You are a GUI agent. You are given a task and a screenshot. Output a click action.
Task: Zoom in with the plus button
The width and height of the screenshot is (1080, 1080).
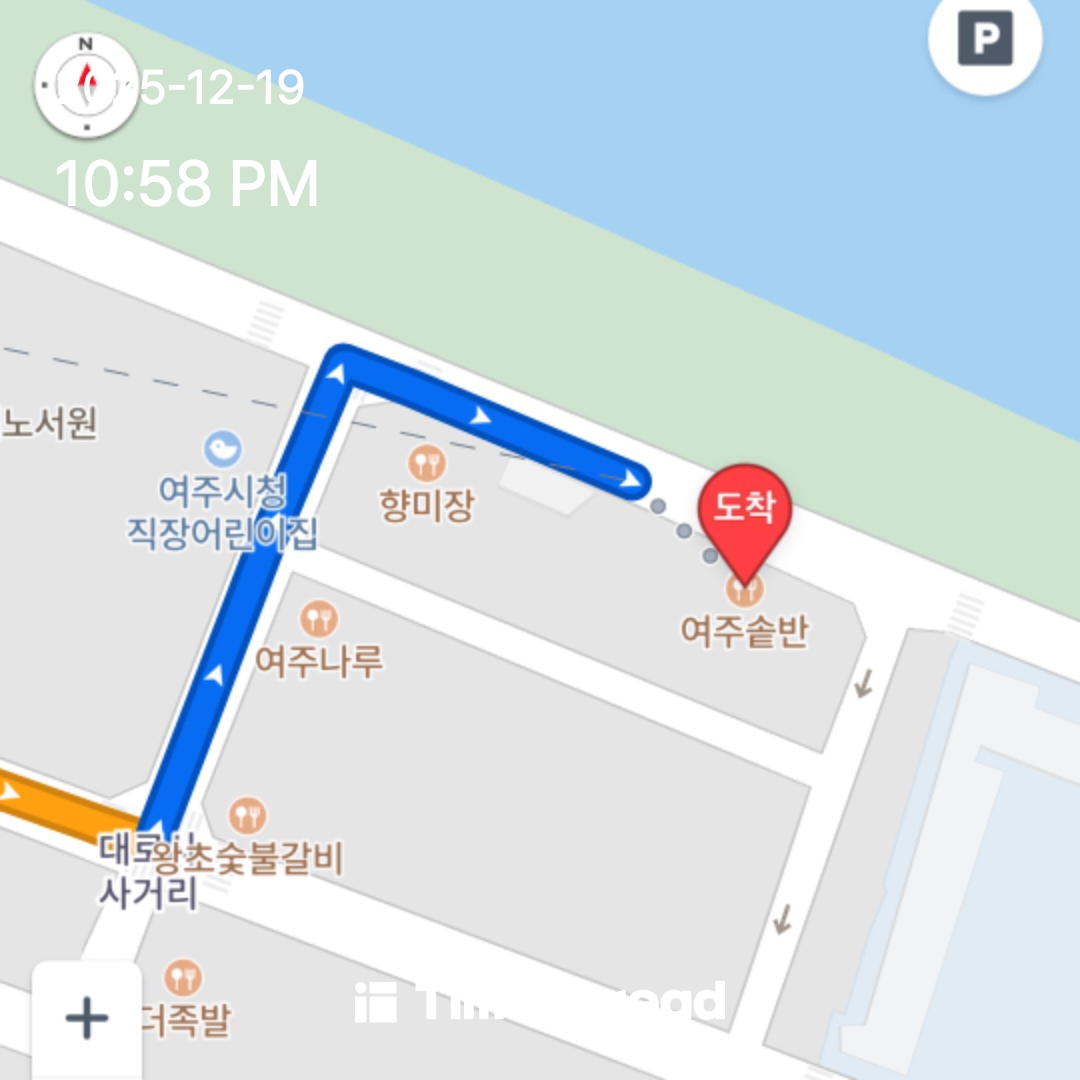tap(87, 1018)
